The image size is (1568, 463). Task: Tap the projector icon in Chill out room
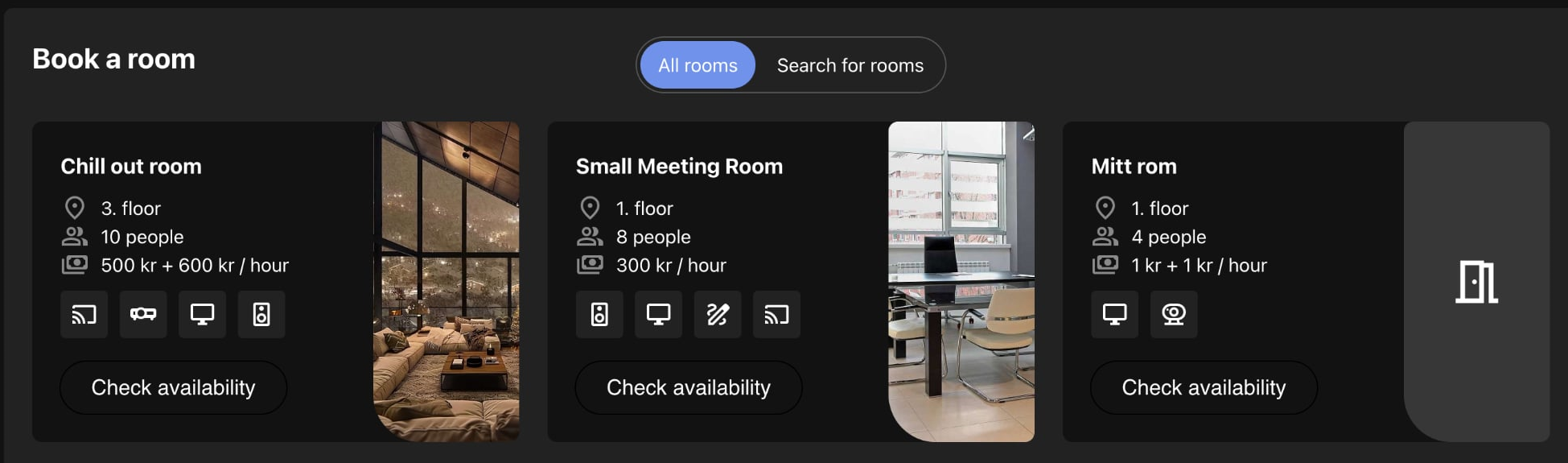[x=143, y=314]
